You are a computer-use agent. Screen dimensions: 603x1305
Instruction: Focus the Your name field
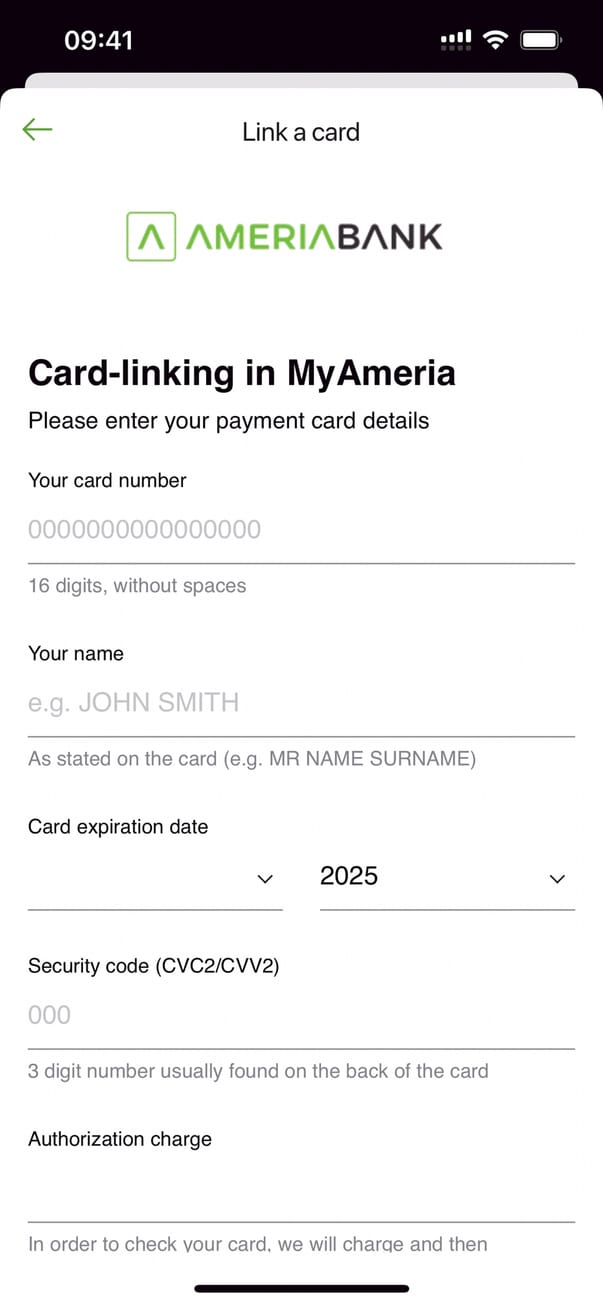pyautogui.click(x=300, y=703)
